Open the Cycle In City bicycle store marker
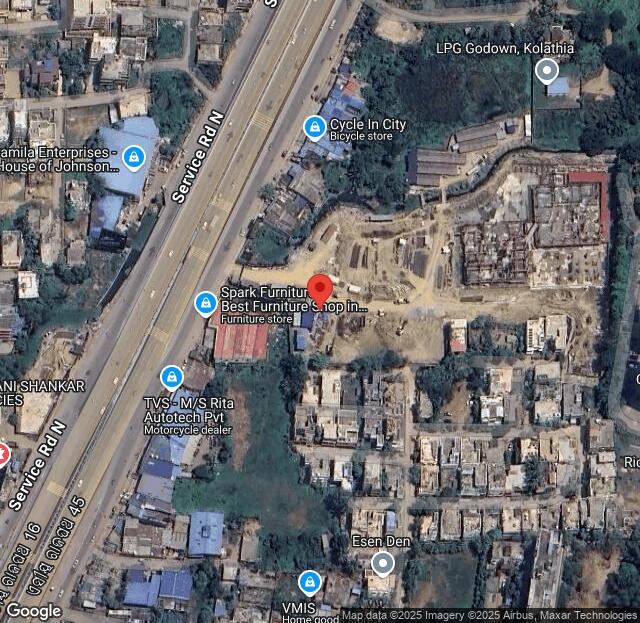 (315, 127)
